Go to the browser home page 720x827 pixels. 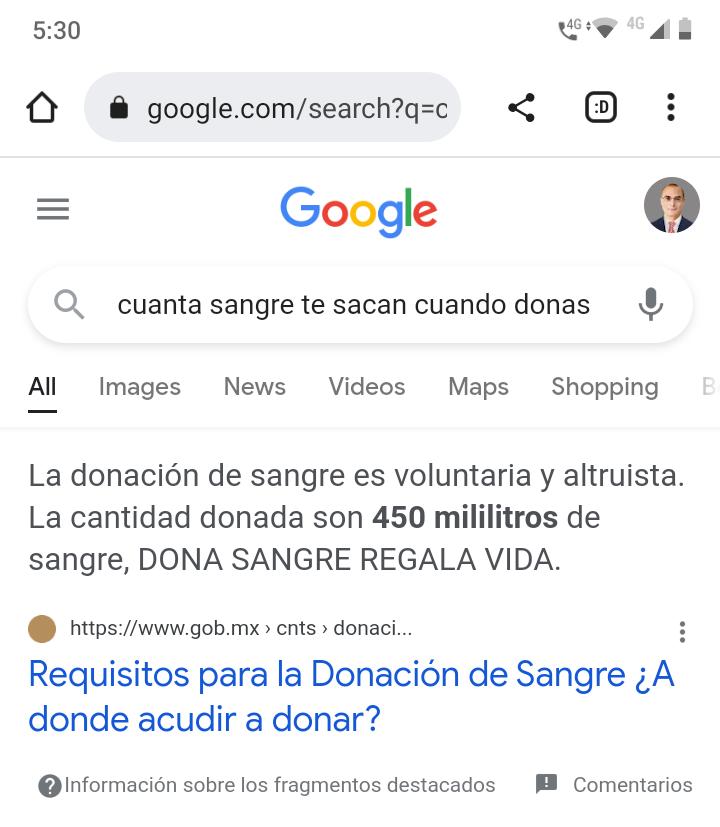[42, 107]
